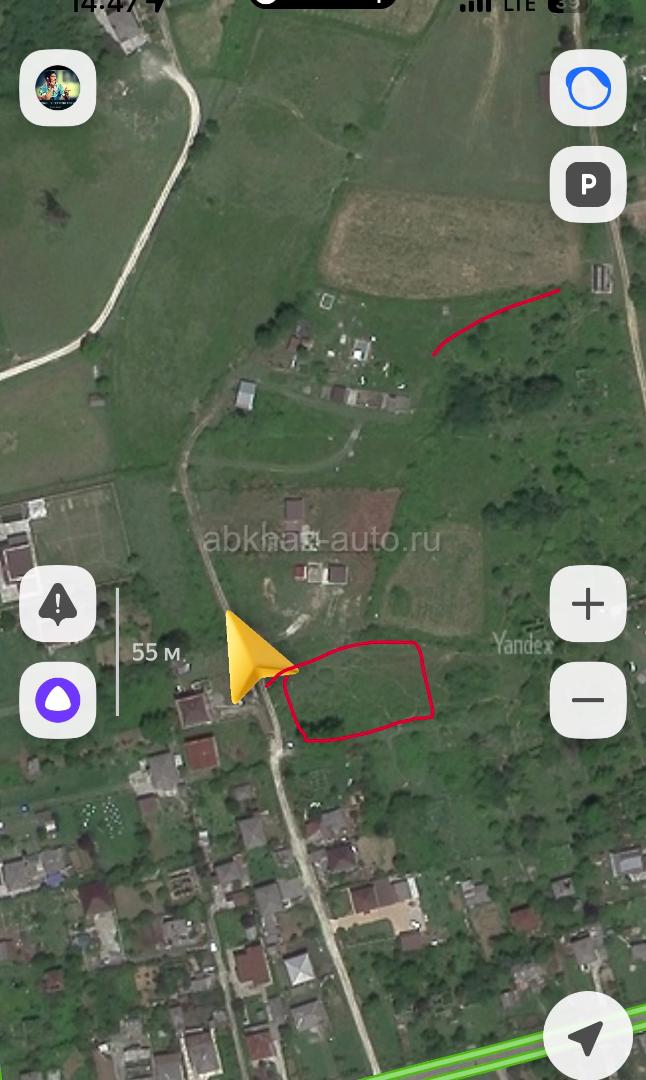
Task: Open the blue bubble map layer button
Action: pos(588,88)
